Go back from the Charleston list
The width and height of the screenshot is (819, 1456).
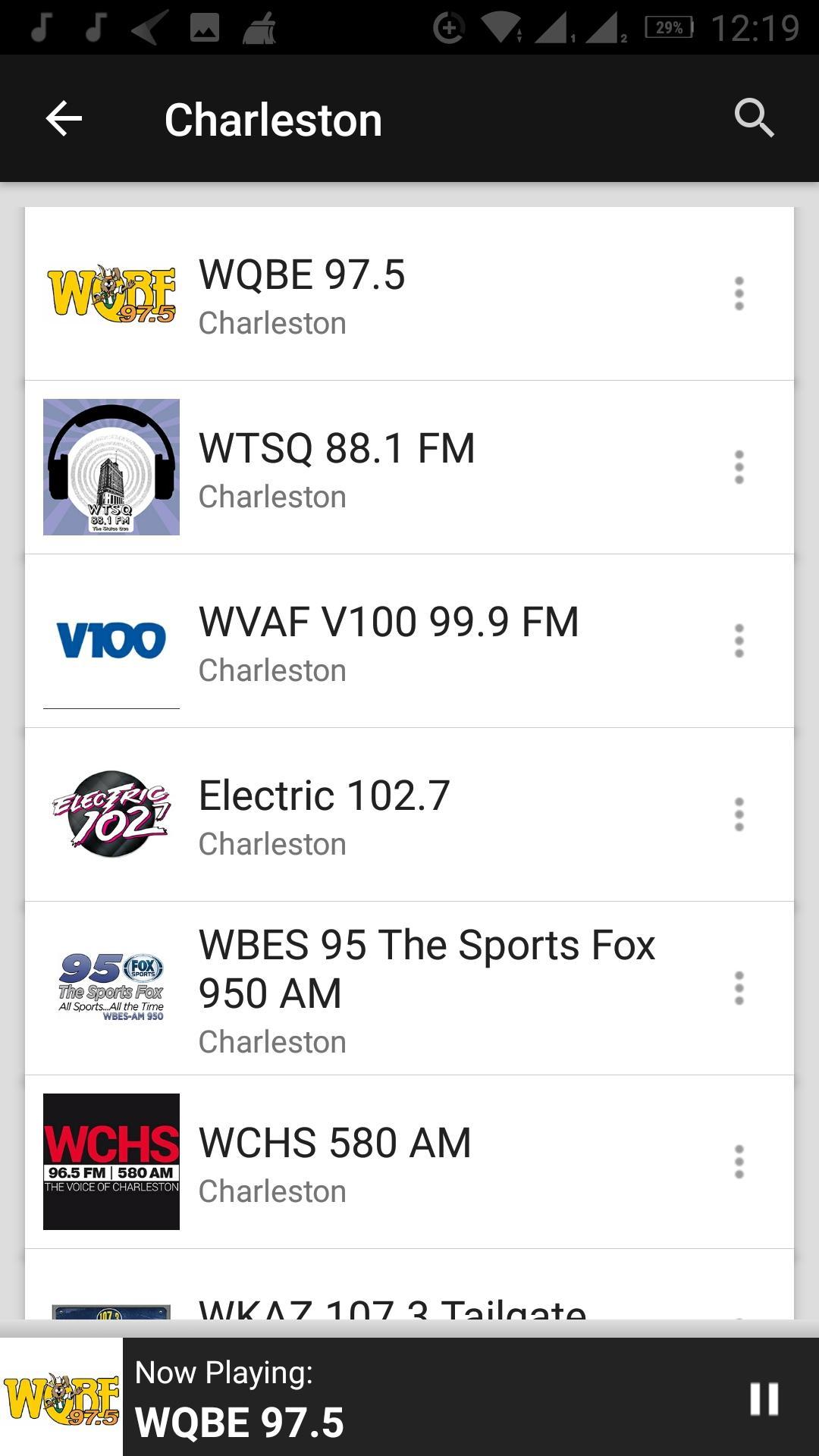[64, 119]
